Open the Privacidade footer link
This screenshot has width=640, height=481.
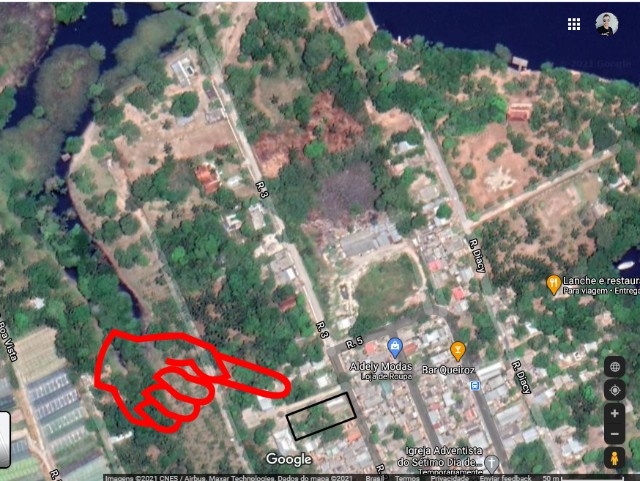point(449,478)
